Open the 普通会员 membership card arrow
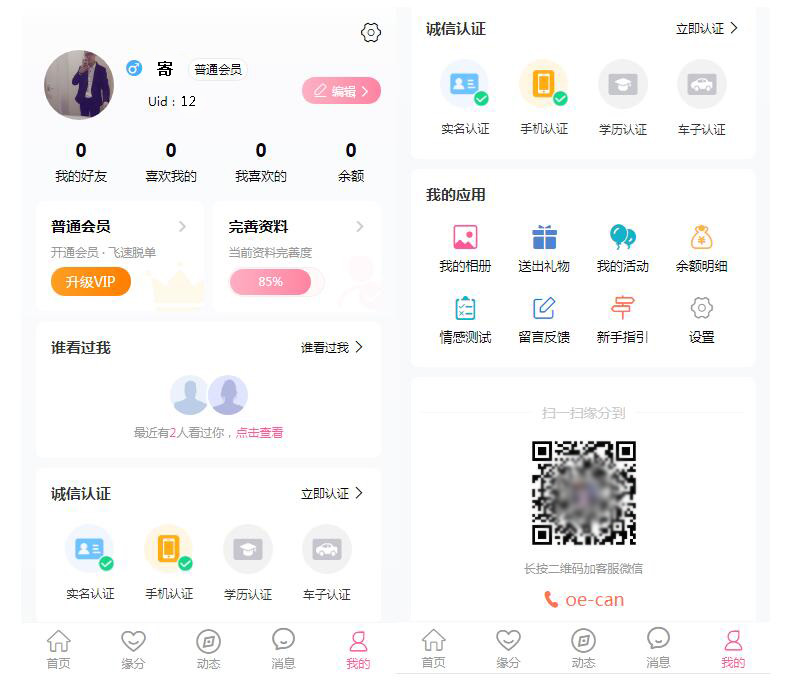This screenshot has width=796, height=688. pos(182,227)
